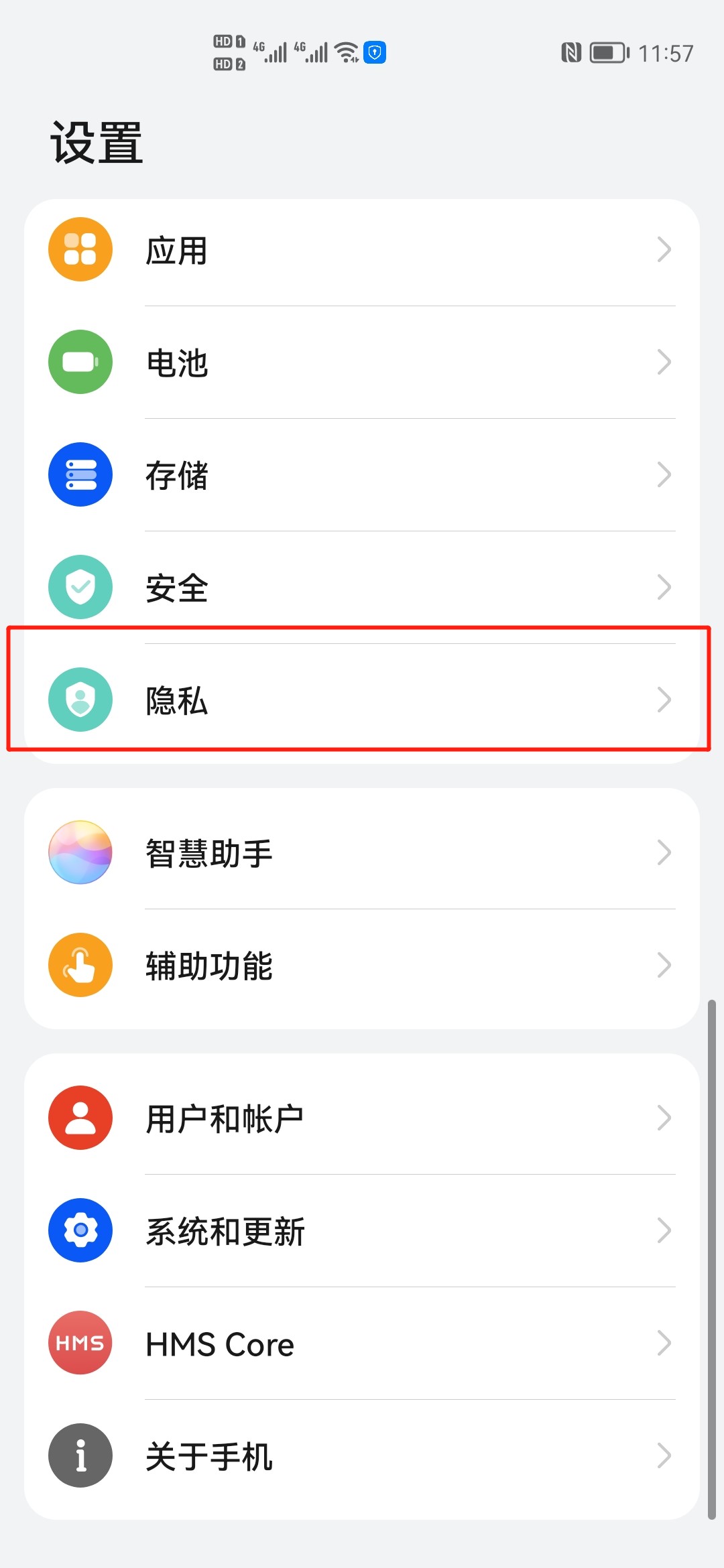Open the HMS Core row
724x1568 pixels.
[x=362, y=1344]
